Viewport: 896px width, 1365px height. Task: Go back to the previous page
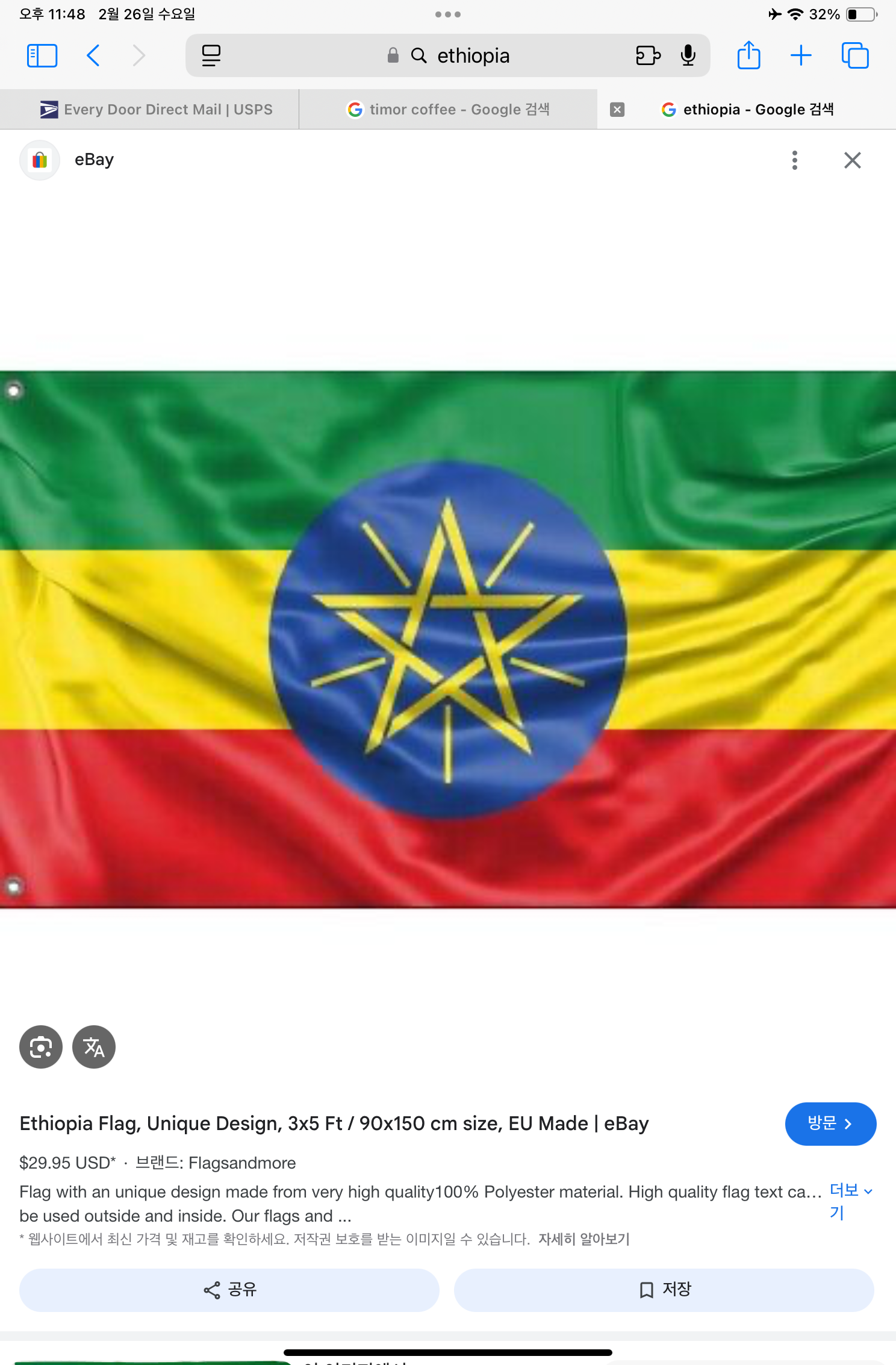[x=93, y=56]
